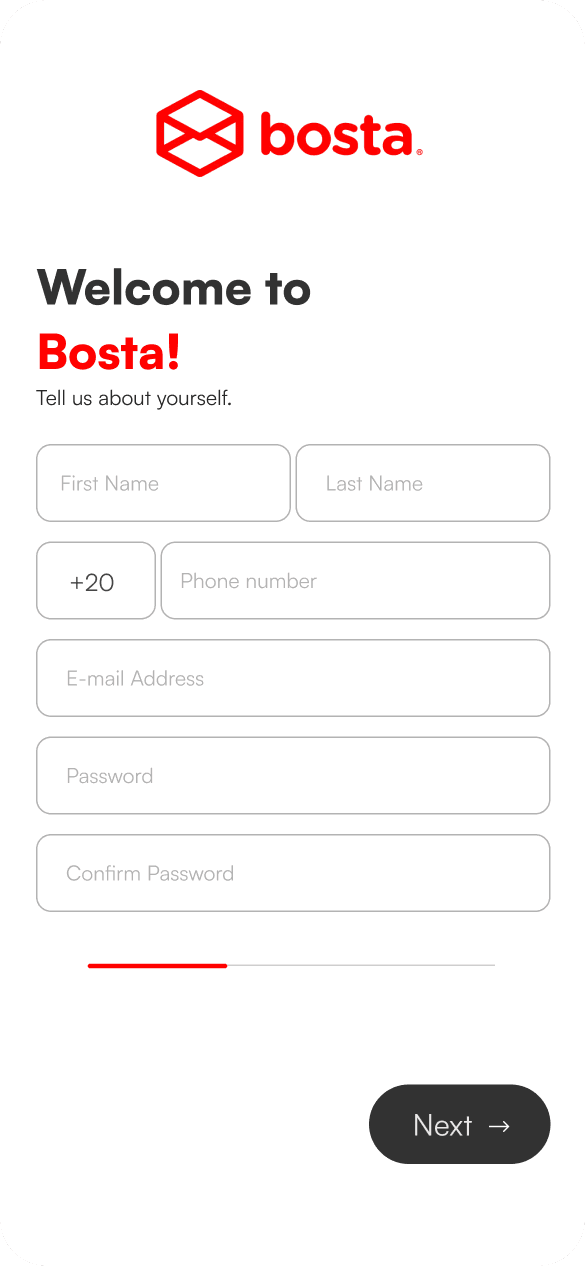Focus the First Name field
585x1266 pixels.
point(163,483)
